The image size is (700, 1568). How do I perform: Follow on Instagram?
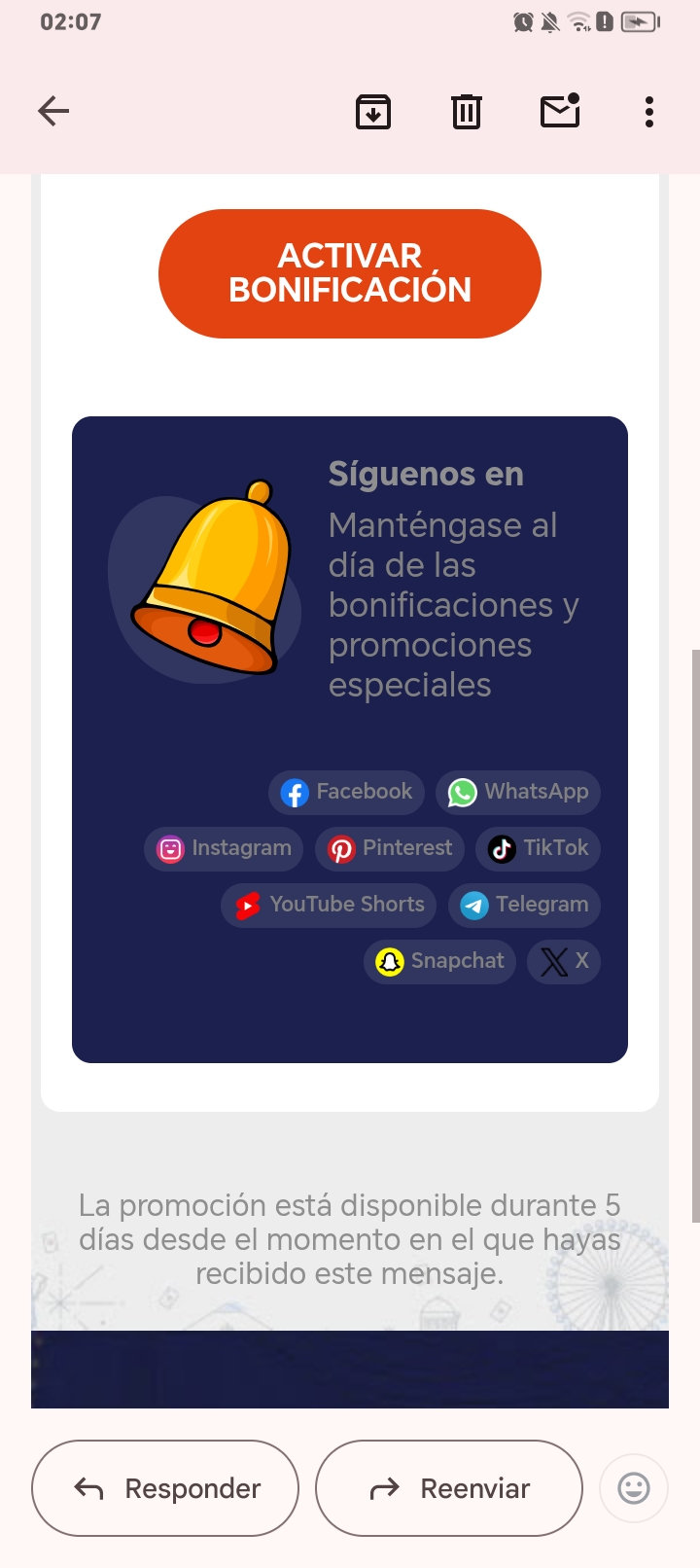coord(224,848)
